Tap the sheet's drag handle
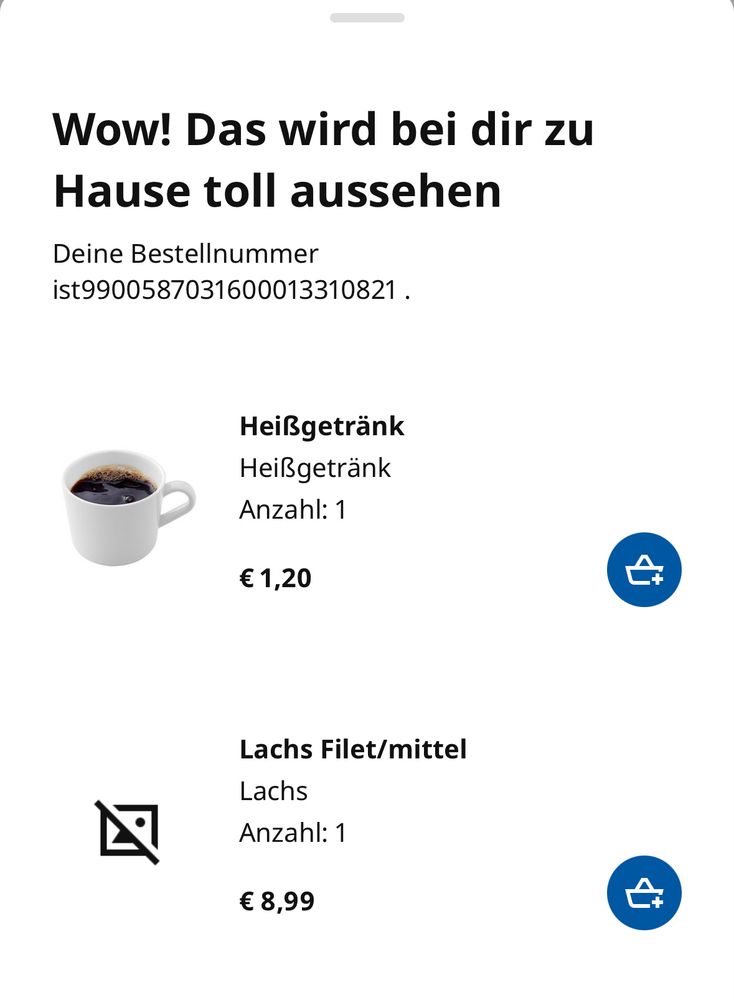 click(x=367, y=17)
